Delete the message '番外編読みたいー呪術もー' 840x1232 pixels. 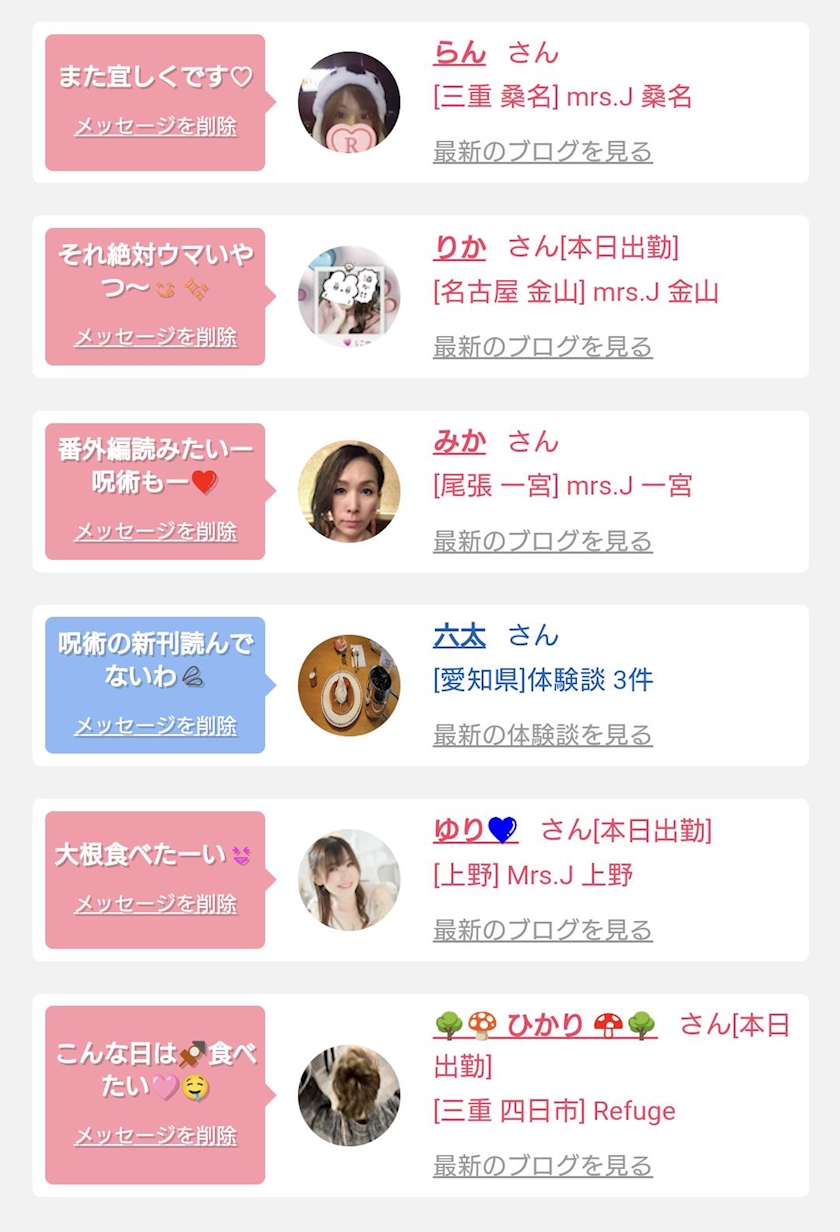(155, 531)
